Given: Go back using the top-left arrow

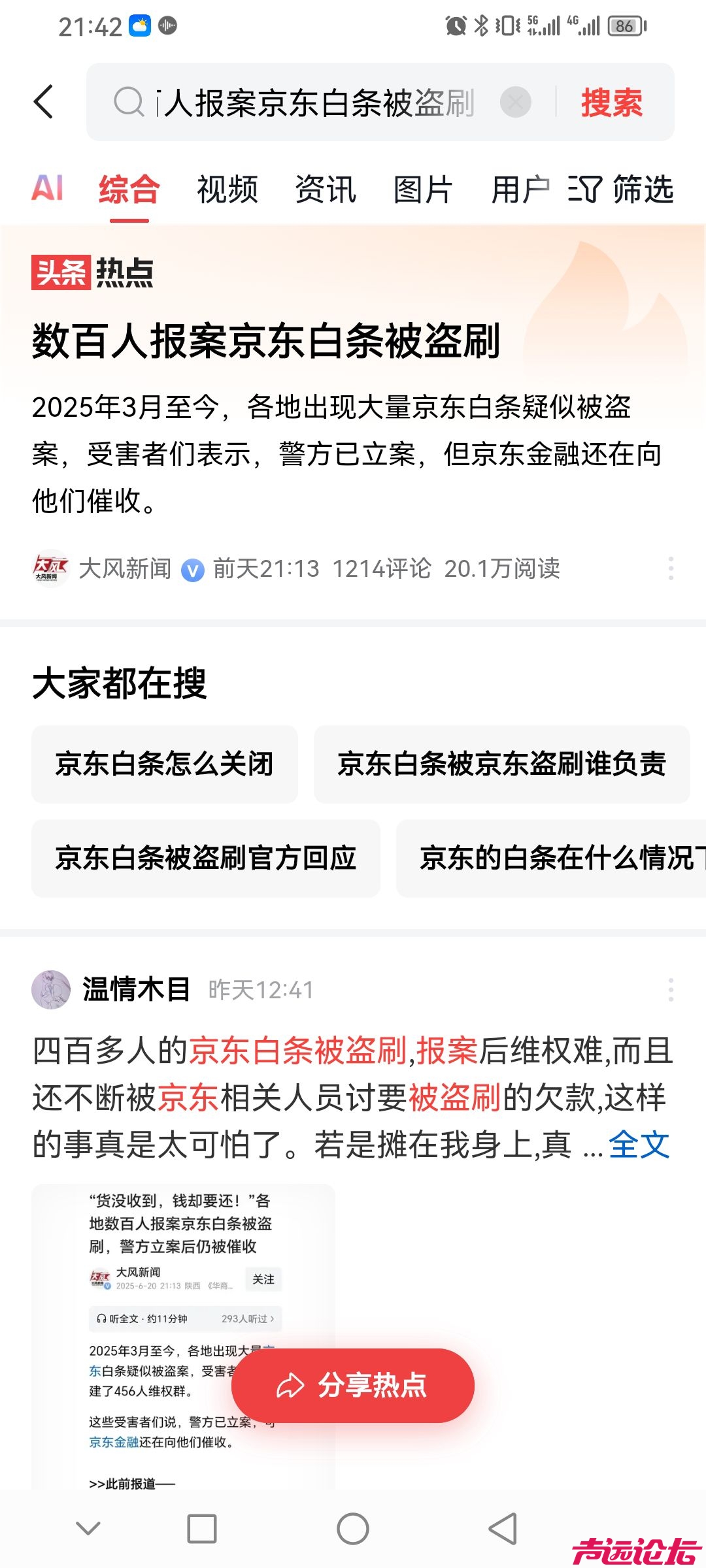Looking at the screenshot, I should tap(43, 102).
